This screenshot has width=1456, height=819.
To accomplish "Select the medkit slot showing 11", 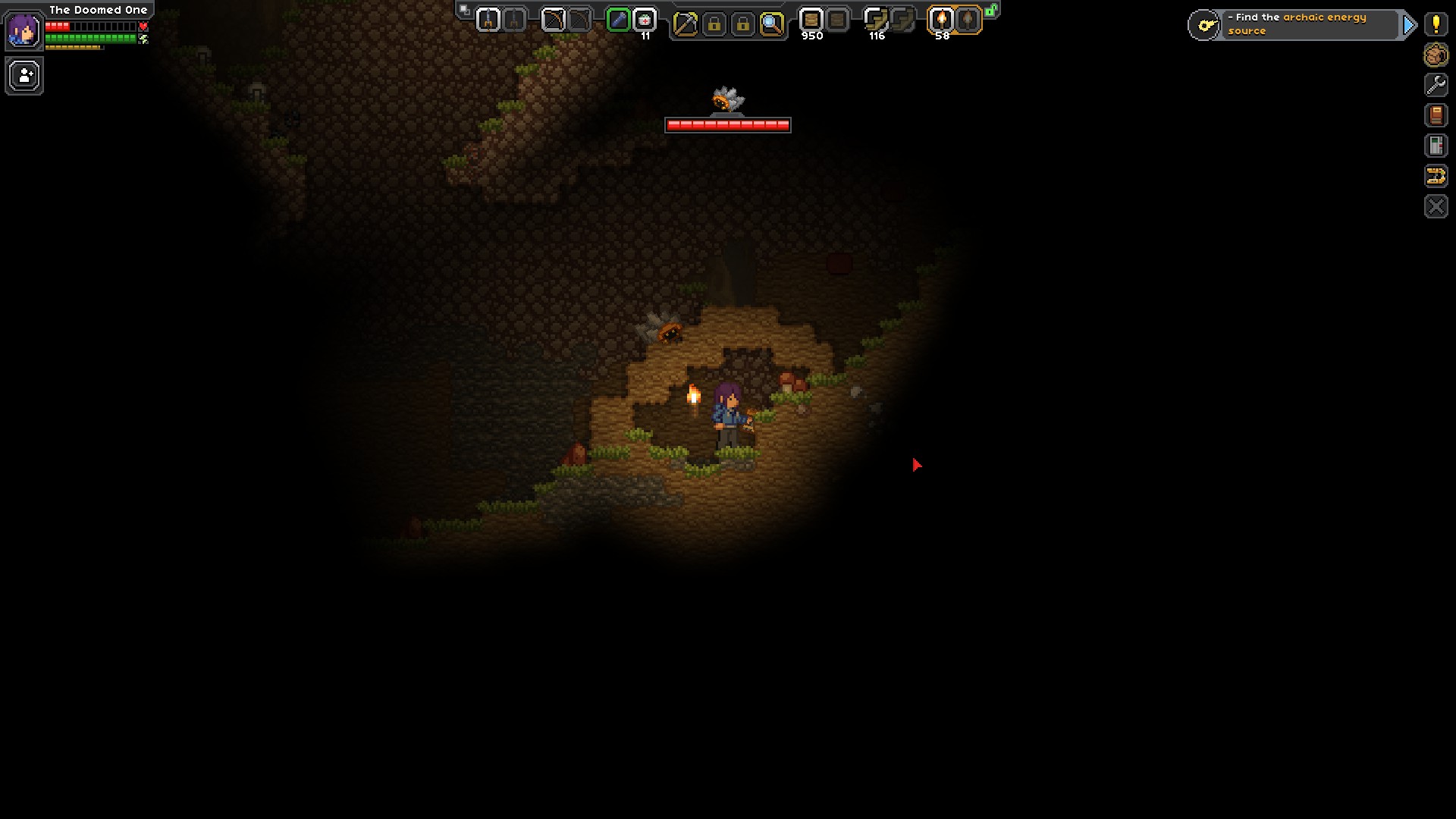I will 645,20.
